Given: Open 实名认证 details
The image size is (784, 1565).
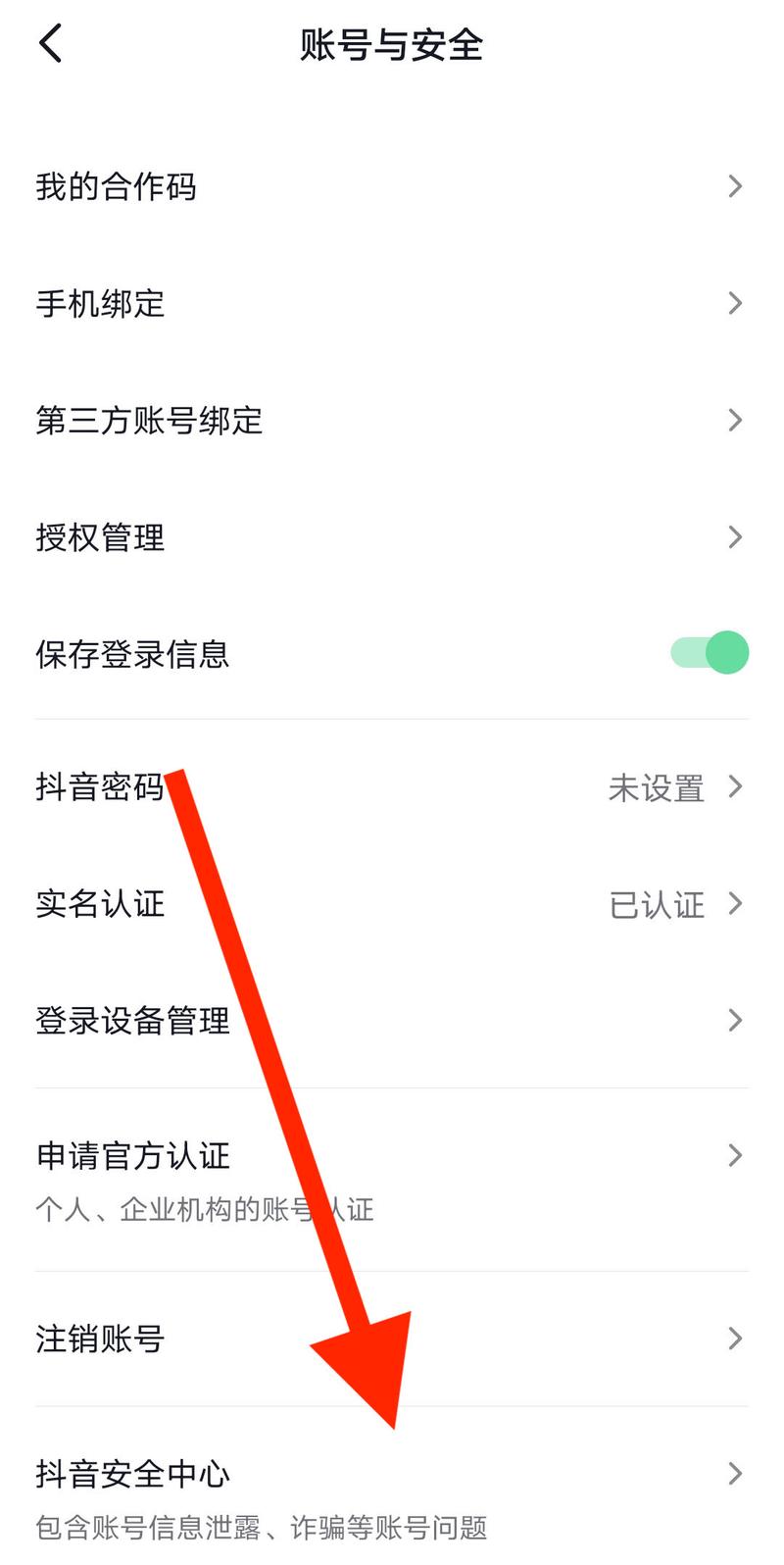Looking at the screenshot, I should pos(392,904).
